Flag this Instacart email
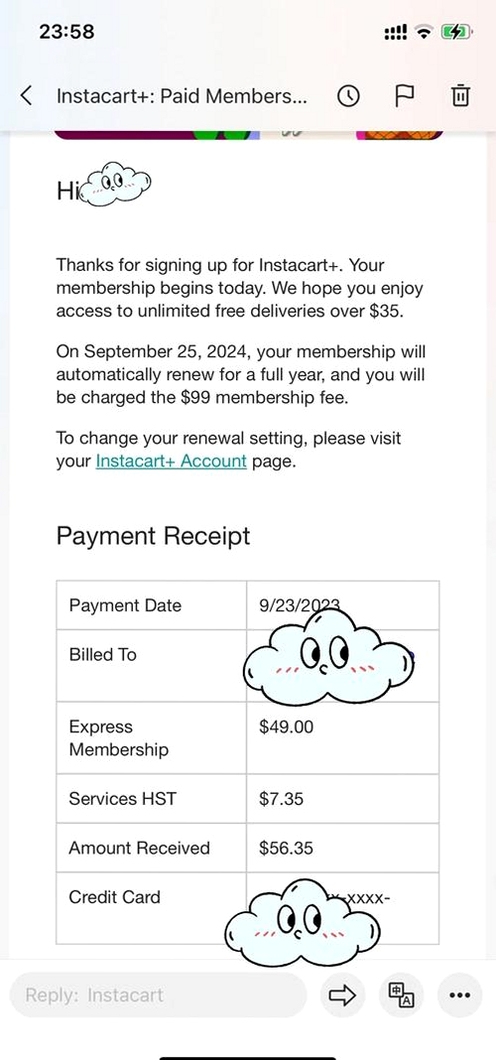 point(403,96)
